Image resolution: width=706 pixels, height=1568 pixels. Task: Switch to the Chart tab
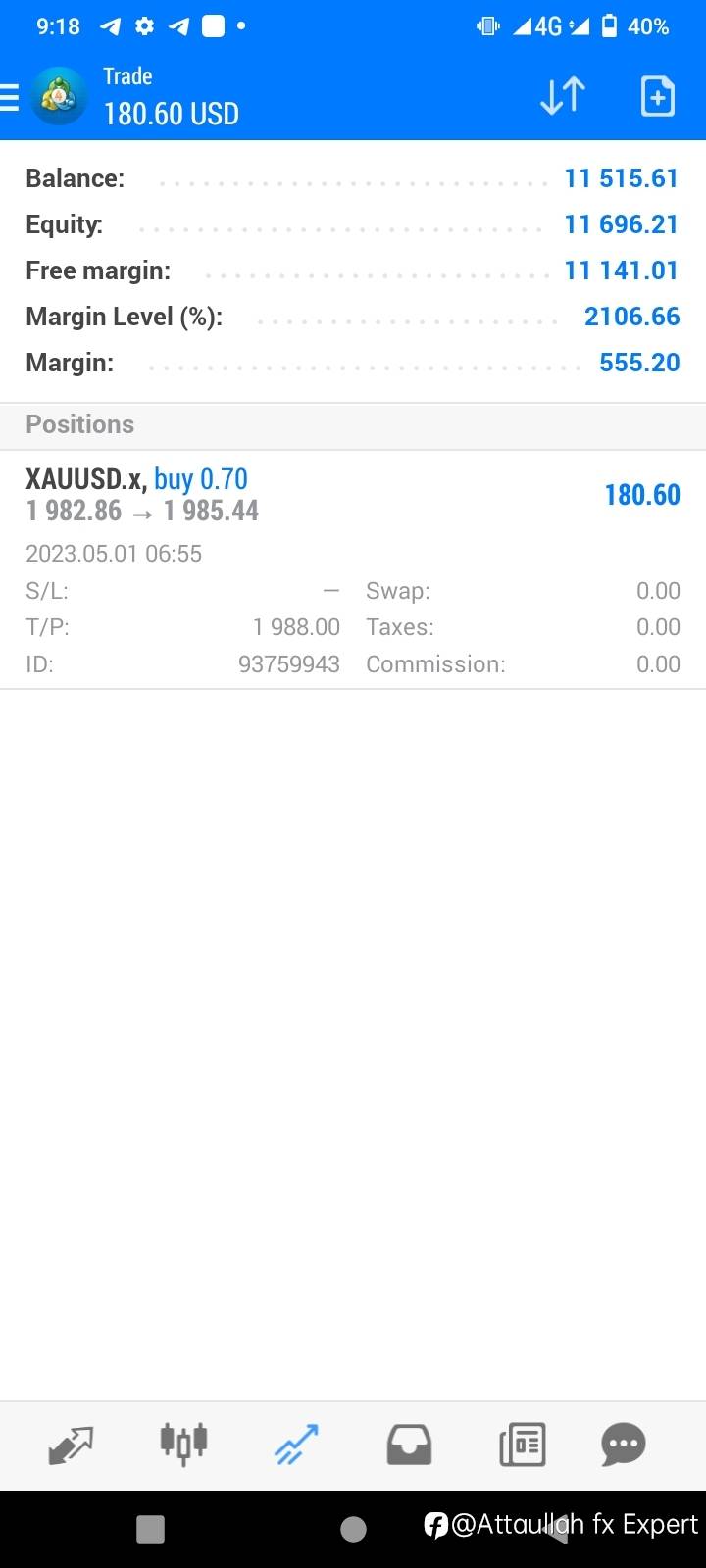[x=183, y=1444]
